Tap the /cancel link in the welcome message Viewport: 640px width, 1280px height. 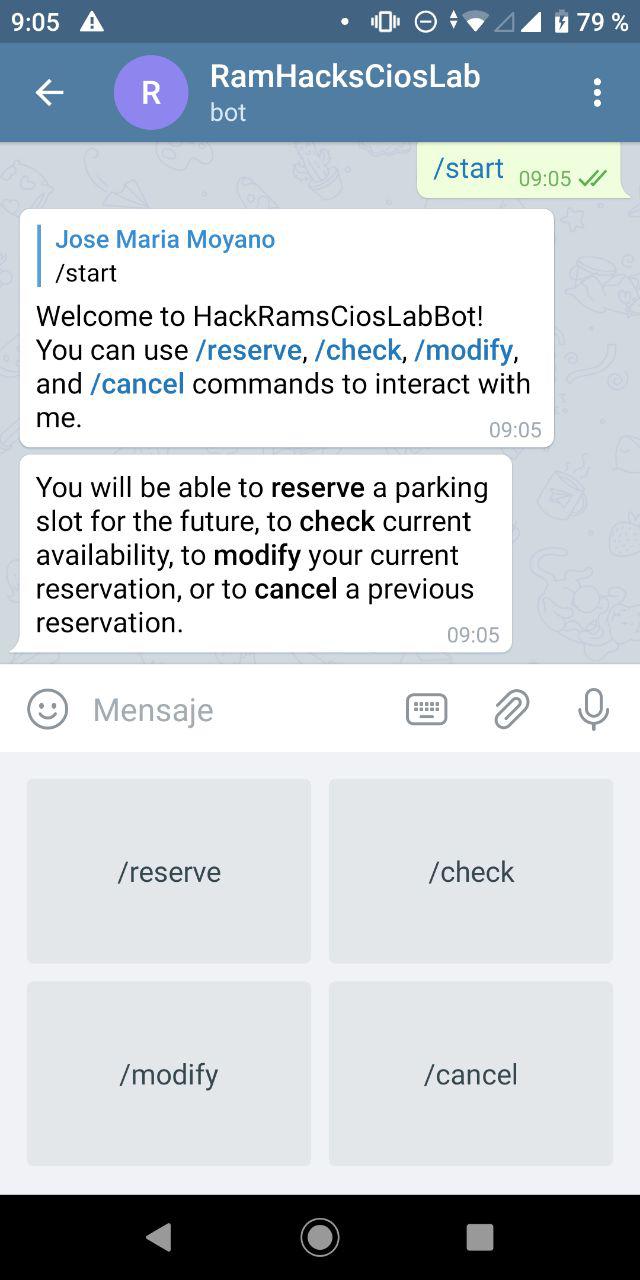click(137, 384)
